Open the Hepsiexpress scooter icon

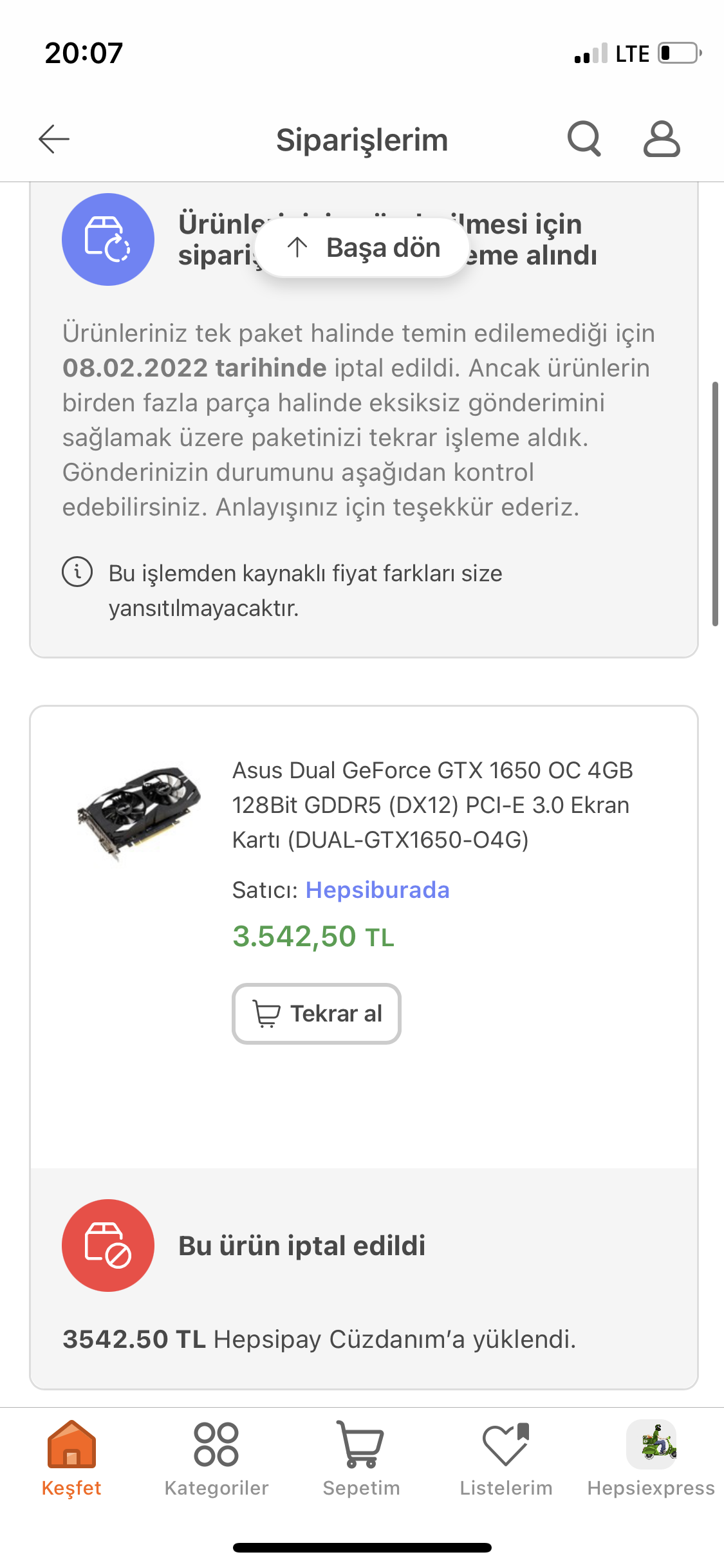pyautogui.click(x=652, y=1445)
